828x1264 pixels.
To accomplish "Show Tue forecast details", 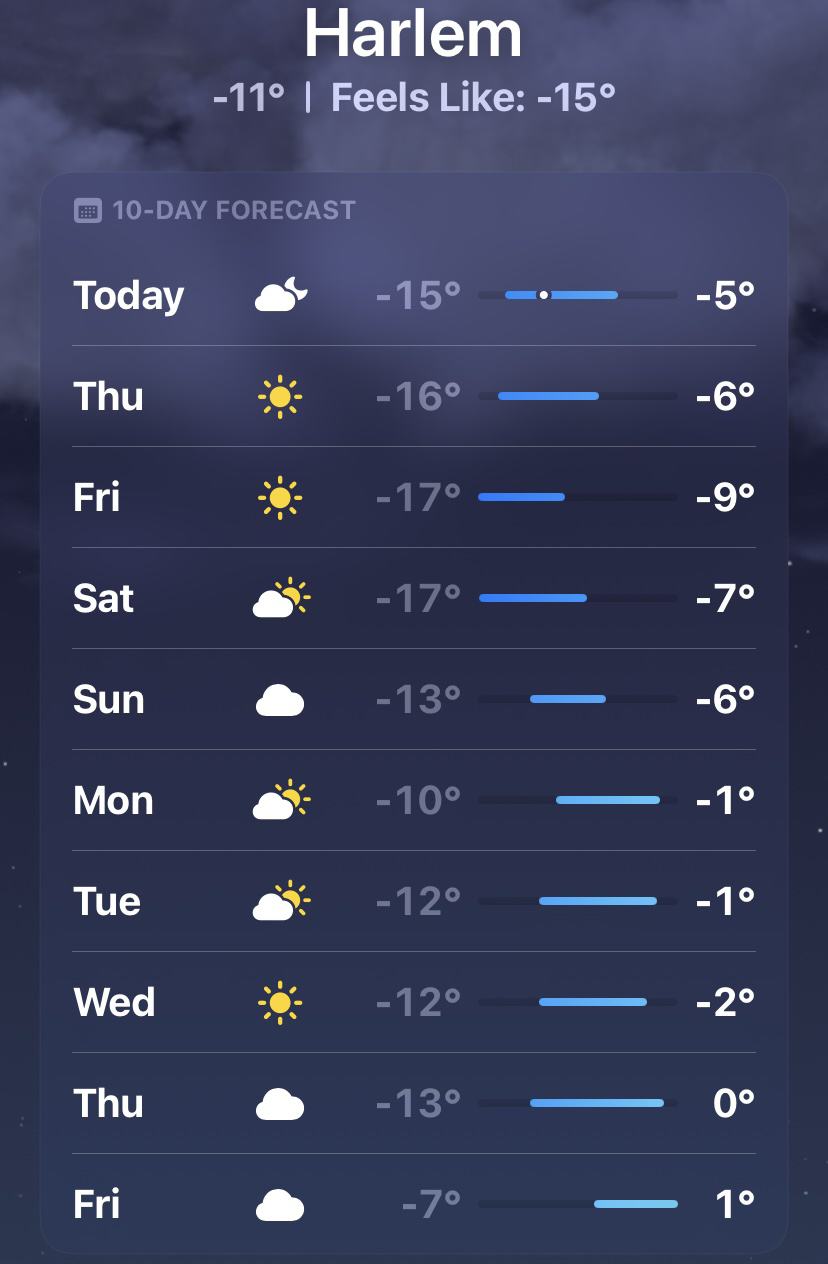I will [414, 901].
